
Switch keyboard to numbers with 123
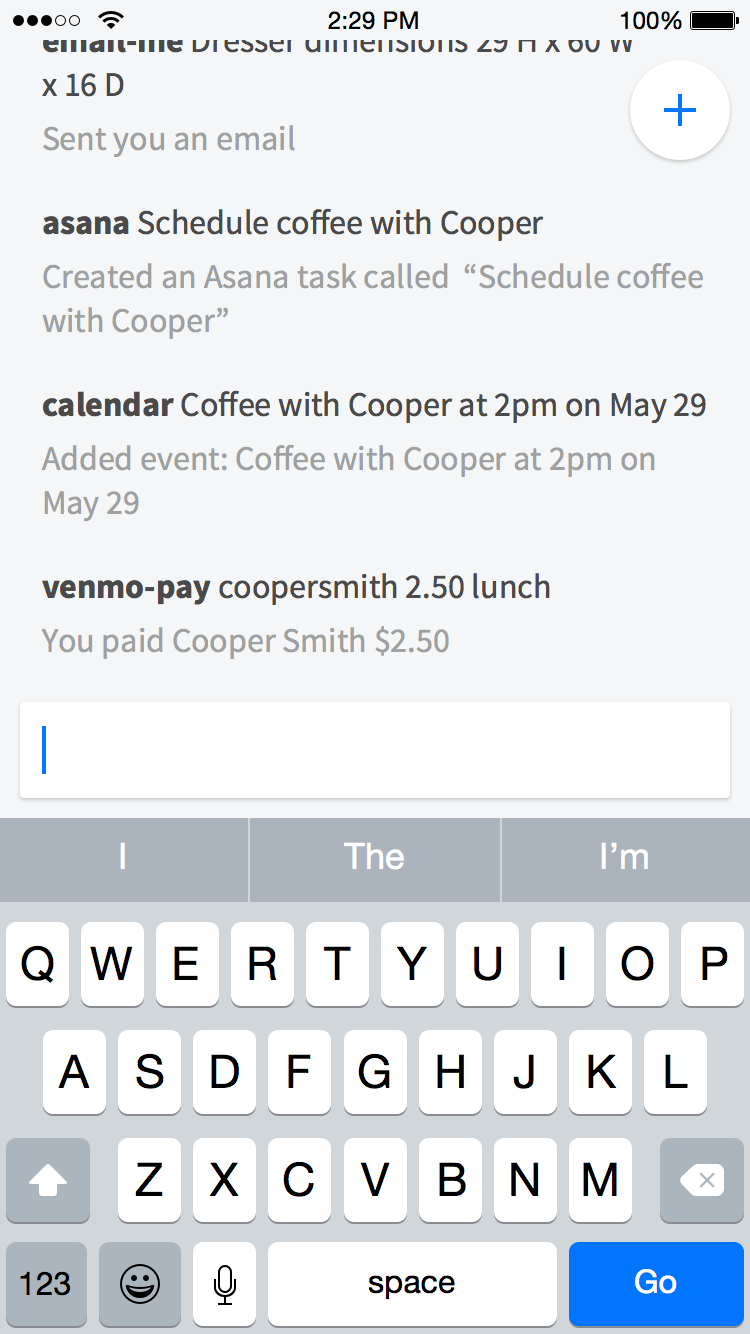[46, 1283]
